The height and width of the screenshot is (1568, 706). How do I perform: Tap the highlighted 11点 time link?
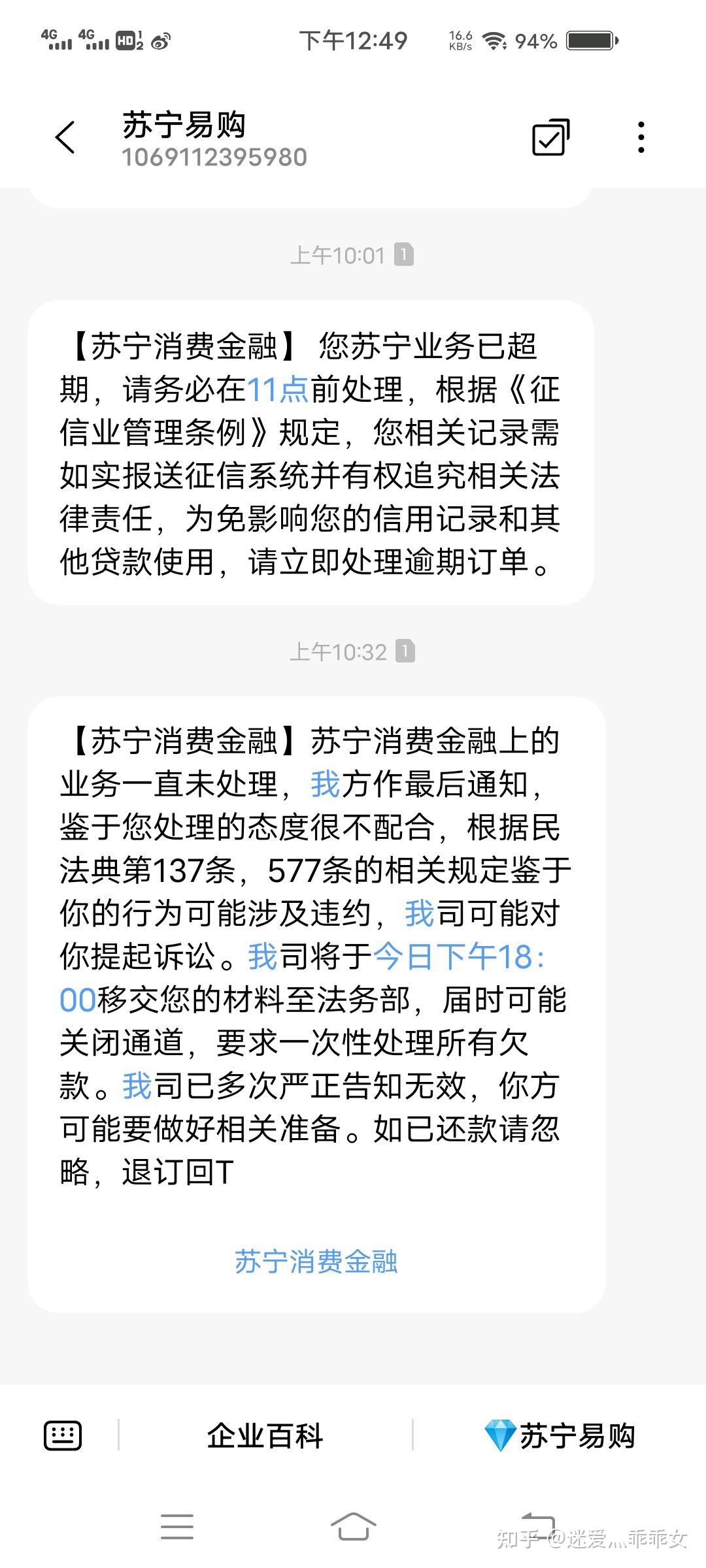click(x=278, y=390)
